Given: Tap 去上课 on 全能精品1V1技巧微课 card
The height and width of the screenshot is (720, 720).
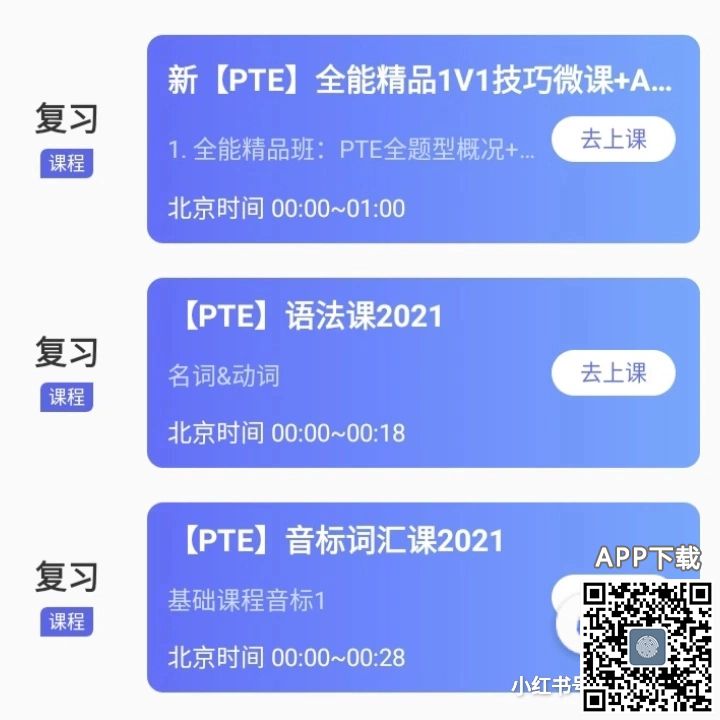Looking at the screenshot, I should (613, 139).
